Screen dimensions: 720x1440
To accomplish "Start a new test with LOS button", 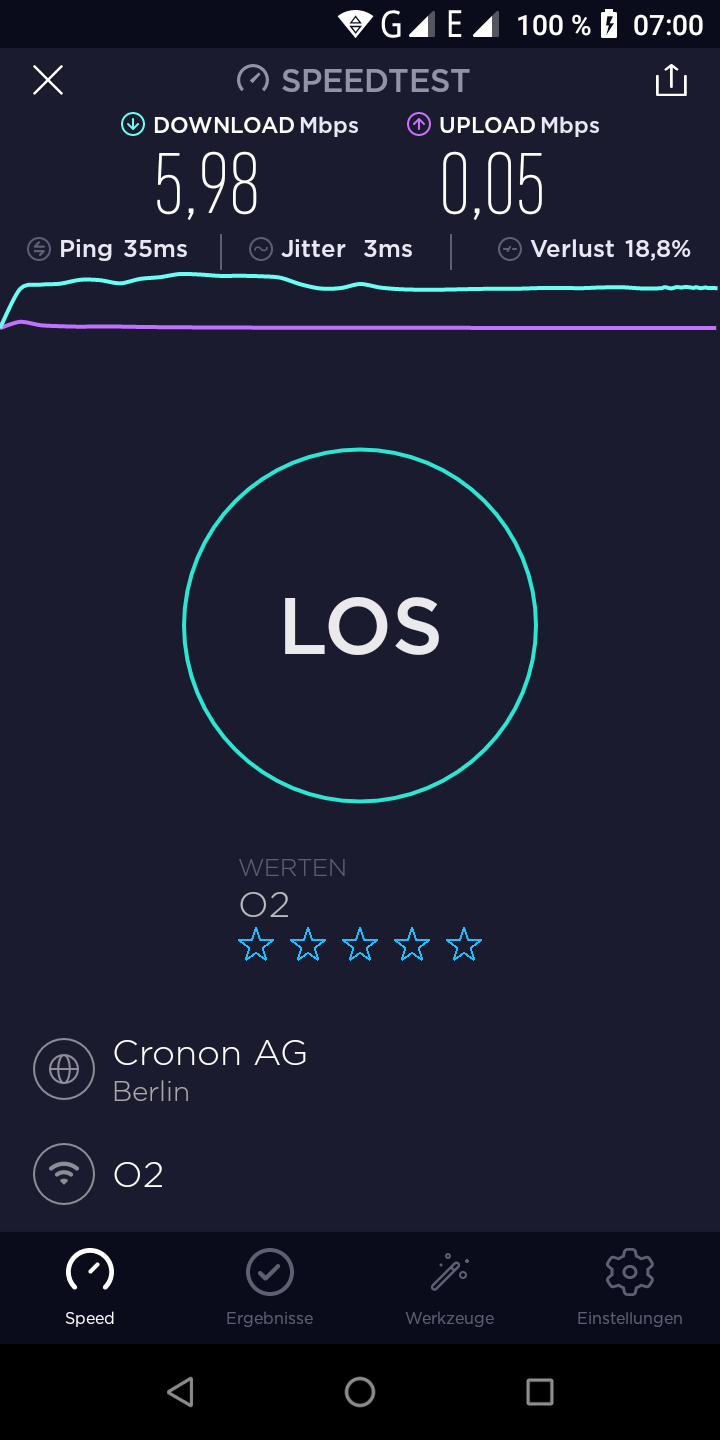I will tap(360, 625).
